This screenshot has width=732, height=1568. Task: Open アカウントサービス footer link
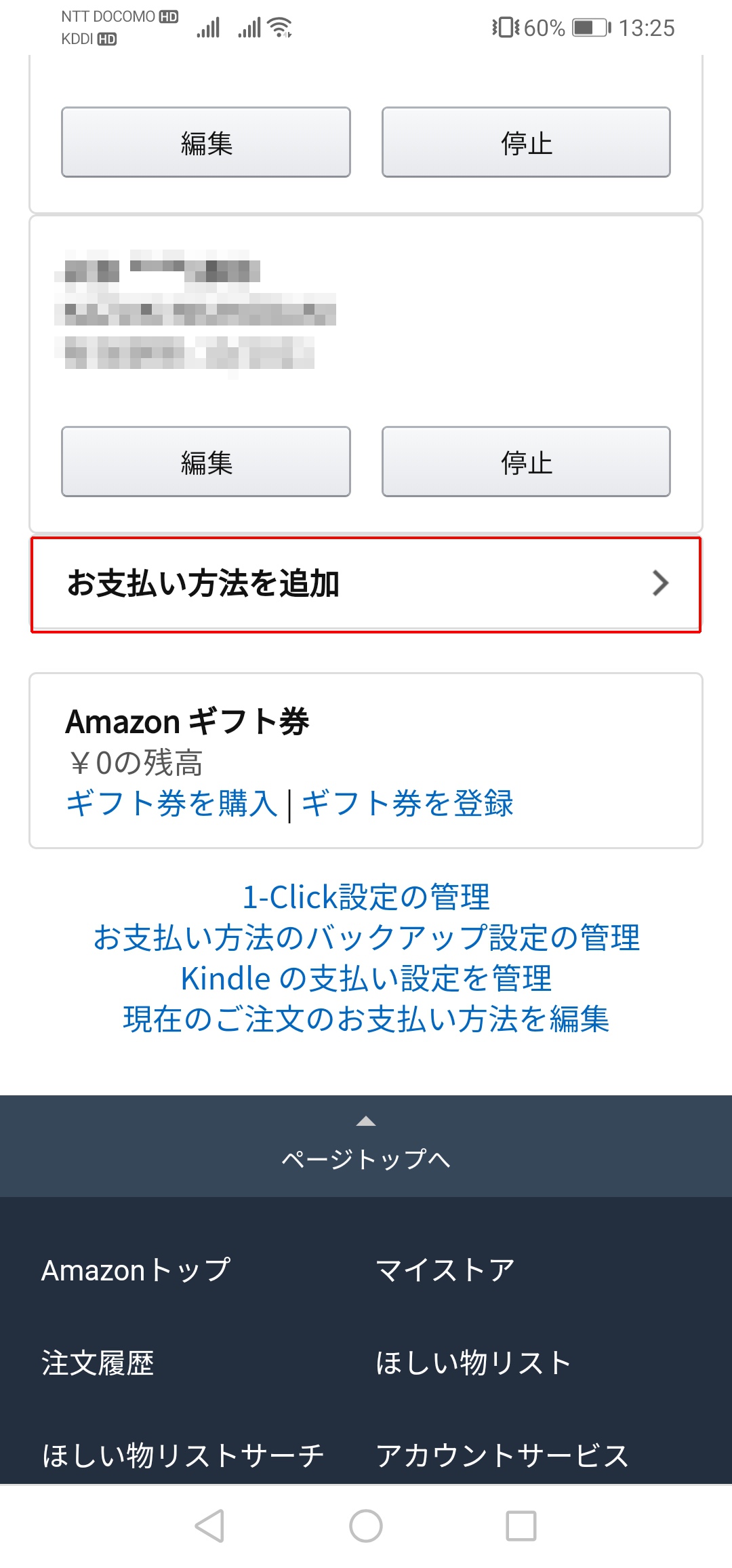pos(502,1455)
